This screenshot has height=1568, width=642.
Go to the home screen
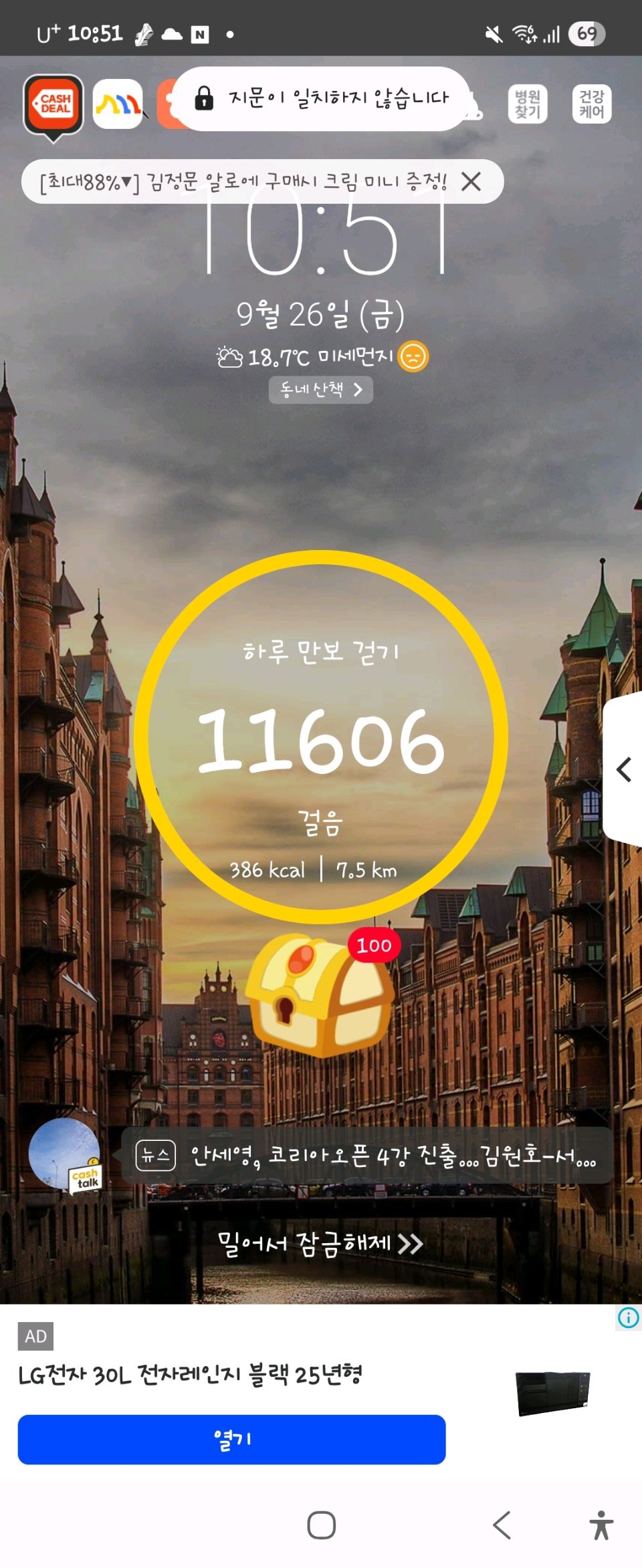pos(321,1525)
